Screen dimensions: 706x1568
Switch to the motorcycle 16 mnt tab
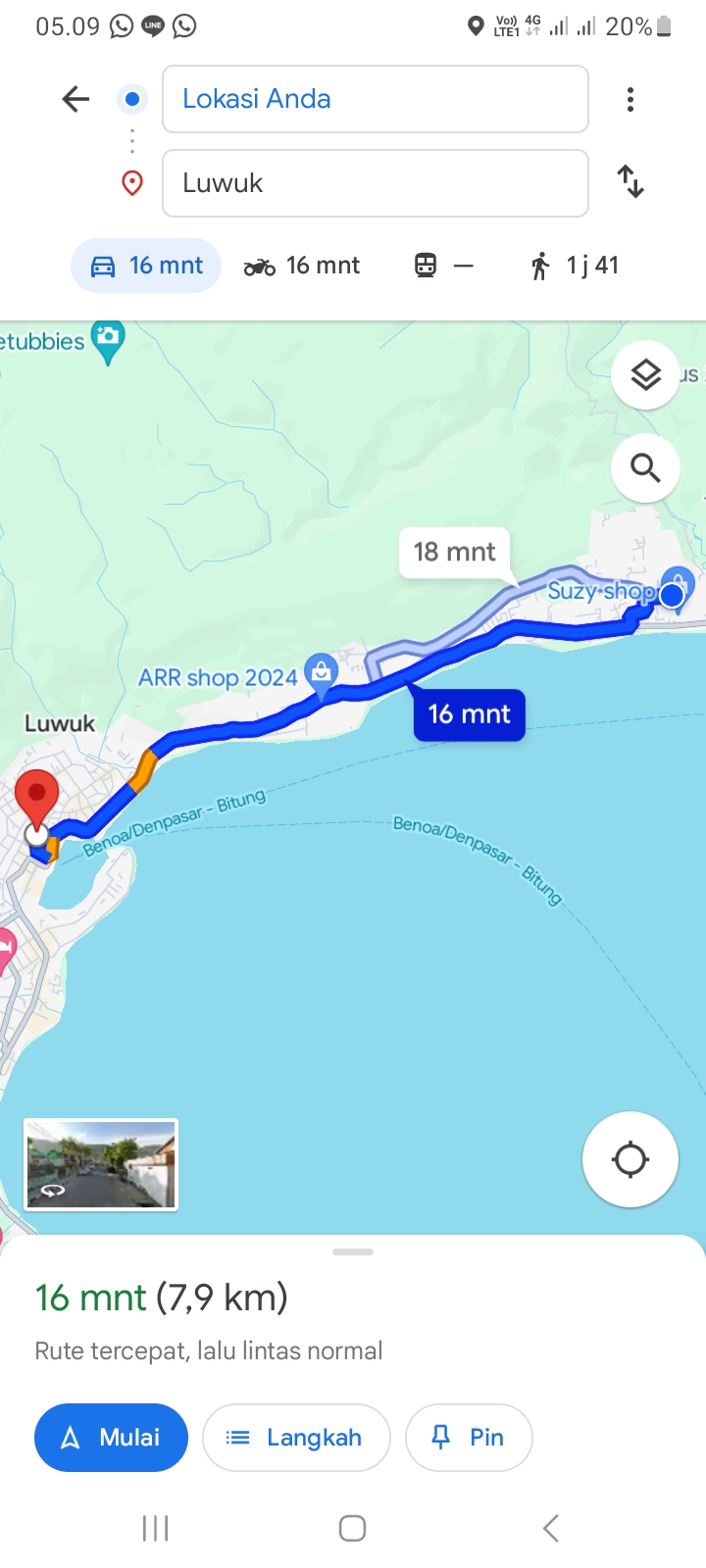pos(302,266)
